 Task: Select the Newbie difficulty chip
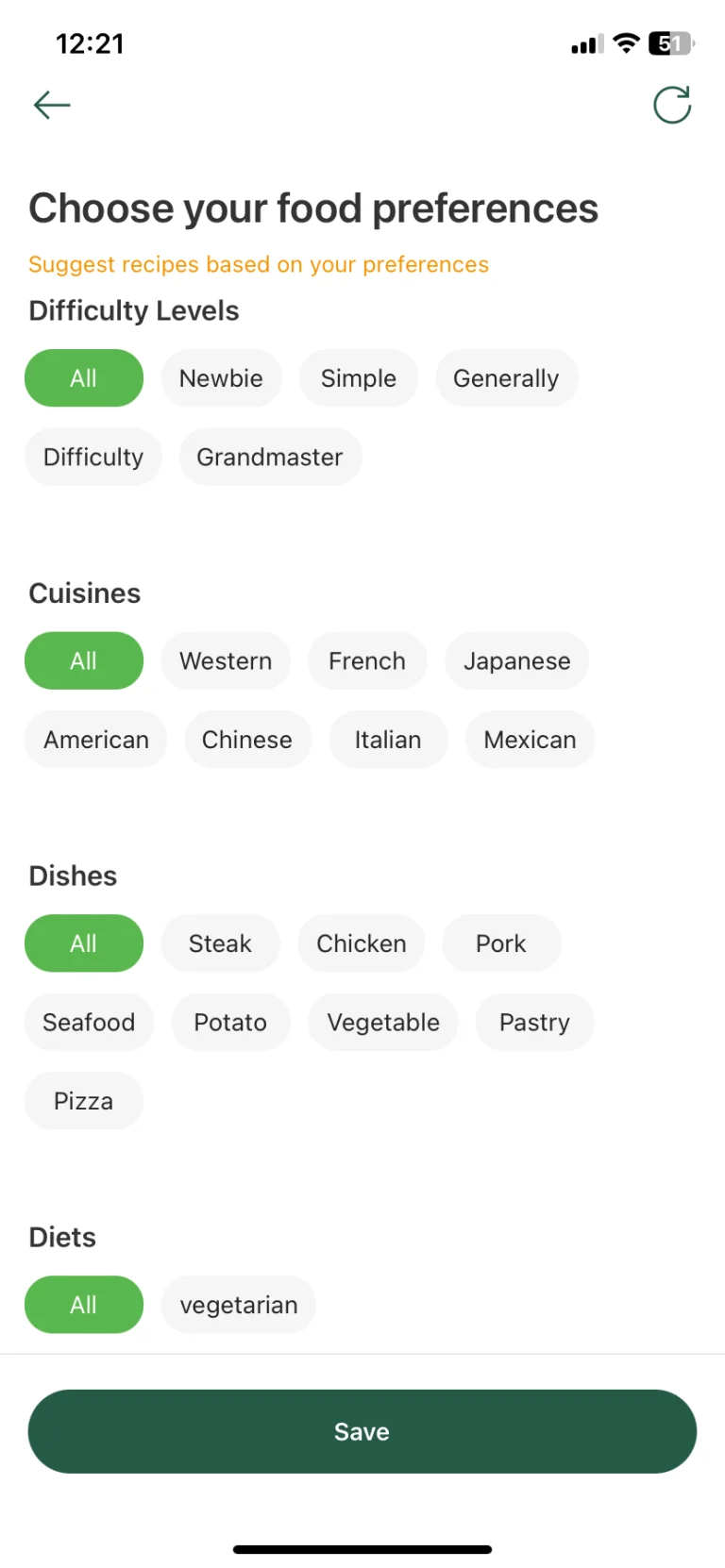click(221, 378)
